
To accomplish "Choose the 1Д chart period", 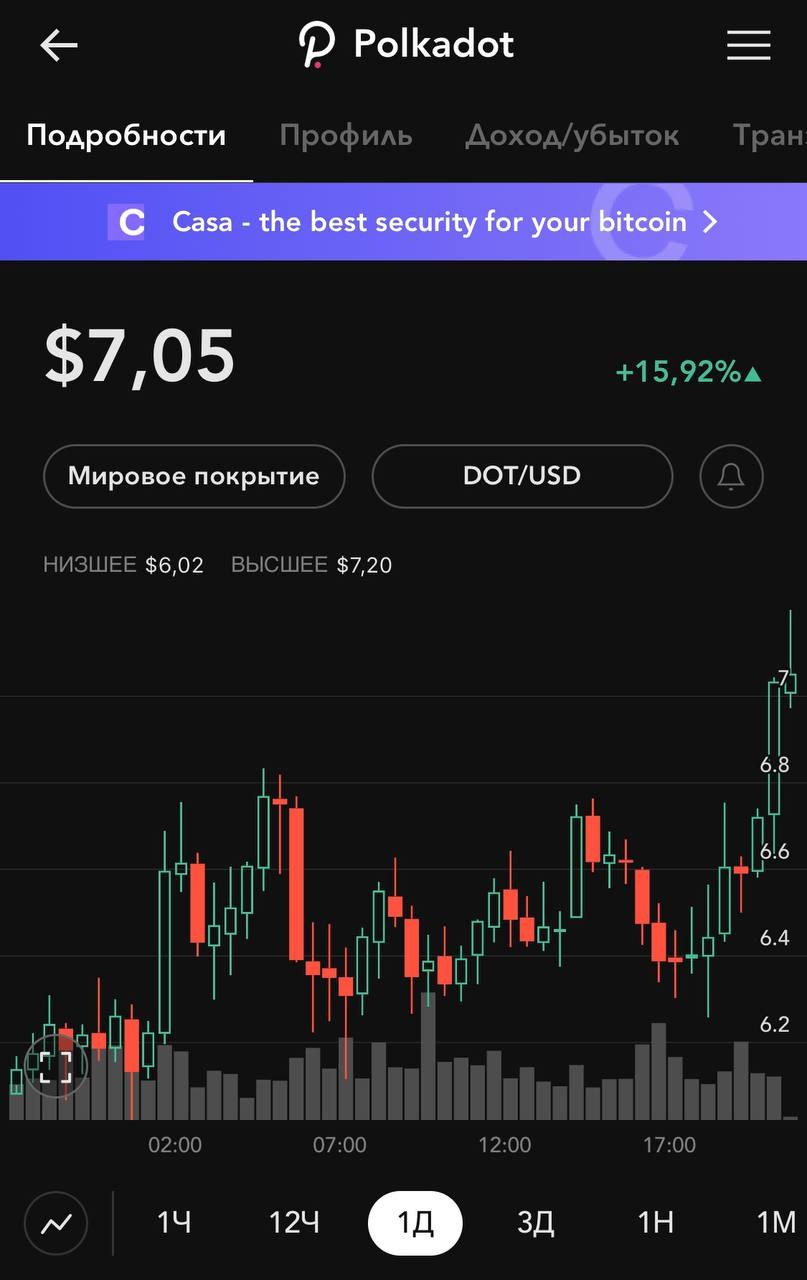I will [x=415, y=1222].
